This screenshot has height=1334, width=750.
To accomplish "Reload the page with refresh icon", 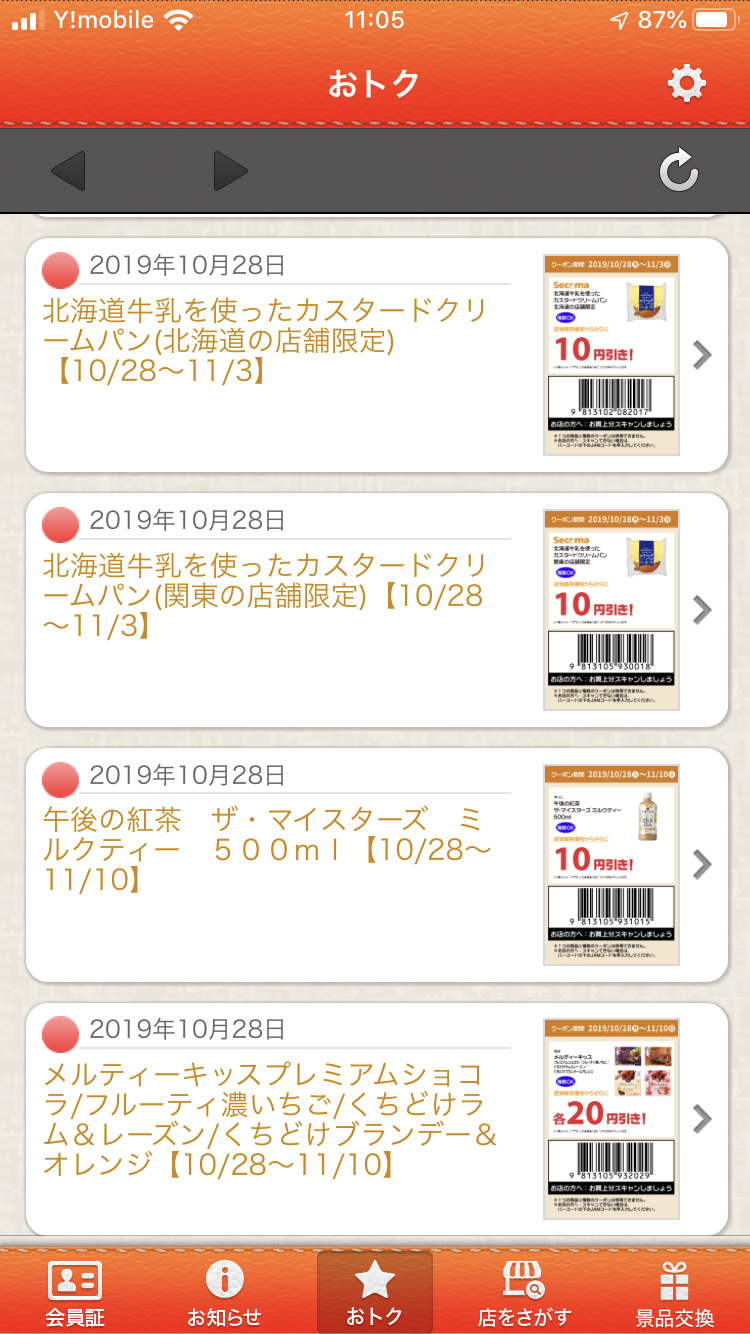I will pos(679,171).
